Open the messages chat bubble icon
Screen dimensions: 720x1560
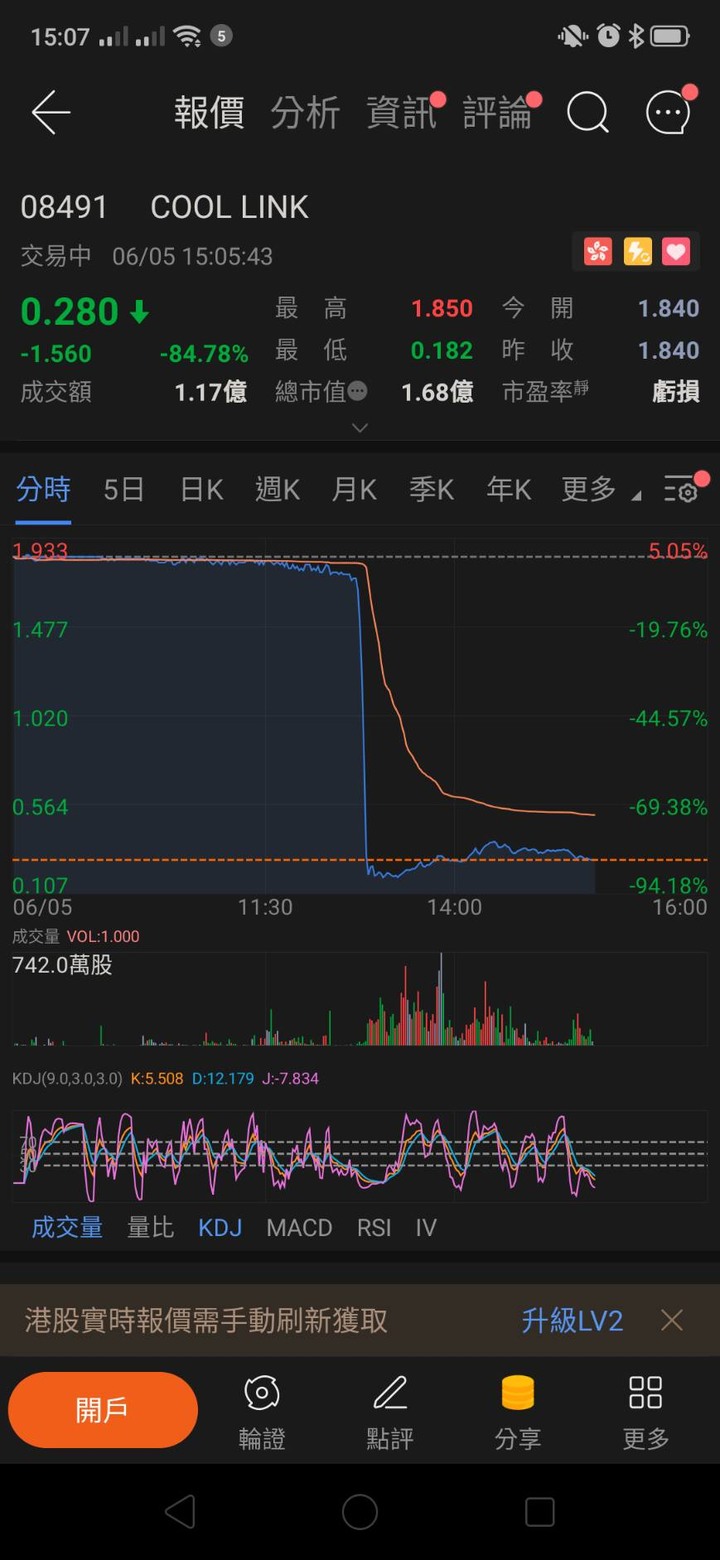pos(668,113)
